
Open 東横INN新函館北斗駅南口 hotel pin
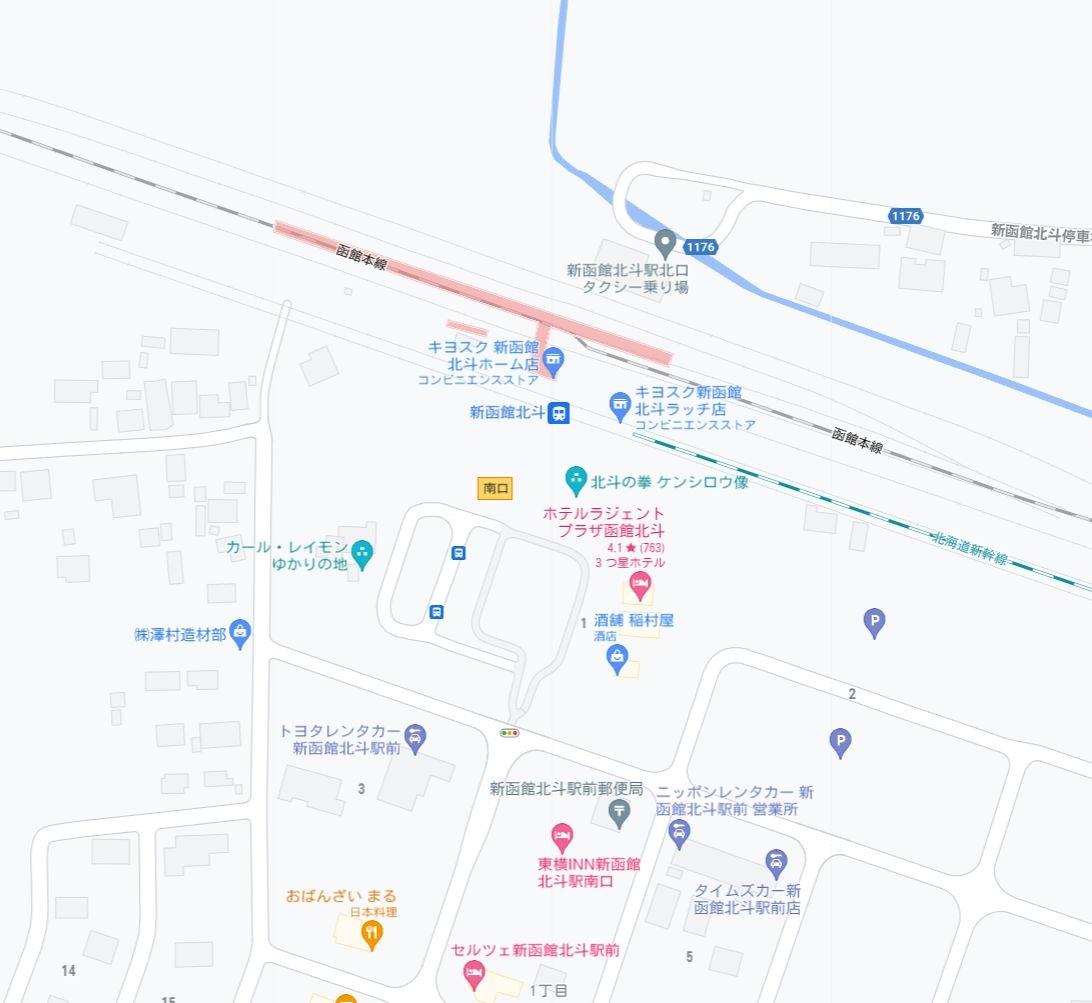tap(562, 836)
